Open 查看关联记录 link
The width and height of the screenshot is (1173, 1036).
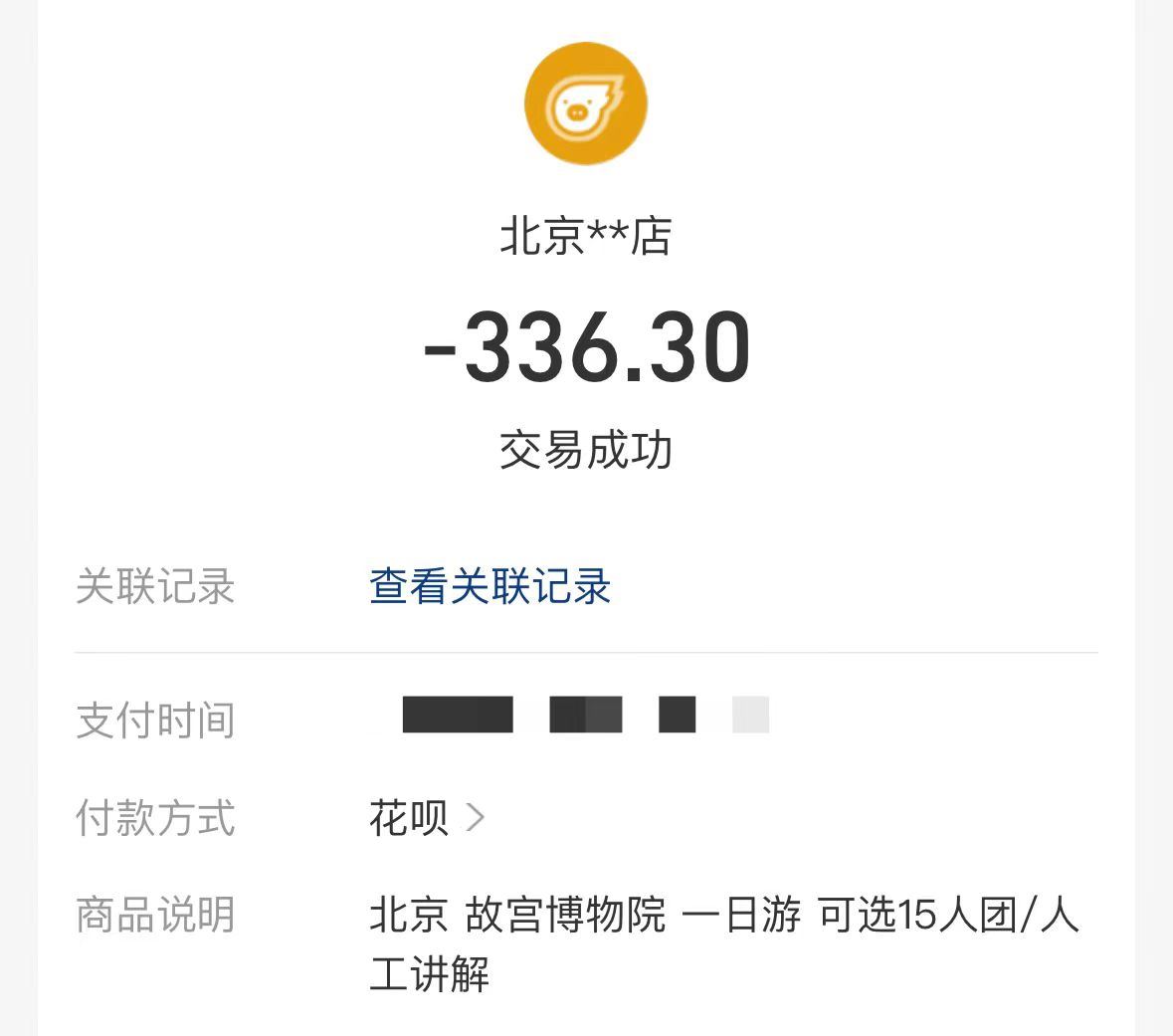click(489, 587)
